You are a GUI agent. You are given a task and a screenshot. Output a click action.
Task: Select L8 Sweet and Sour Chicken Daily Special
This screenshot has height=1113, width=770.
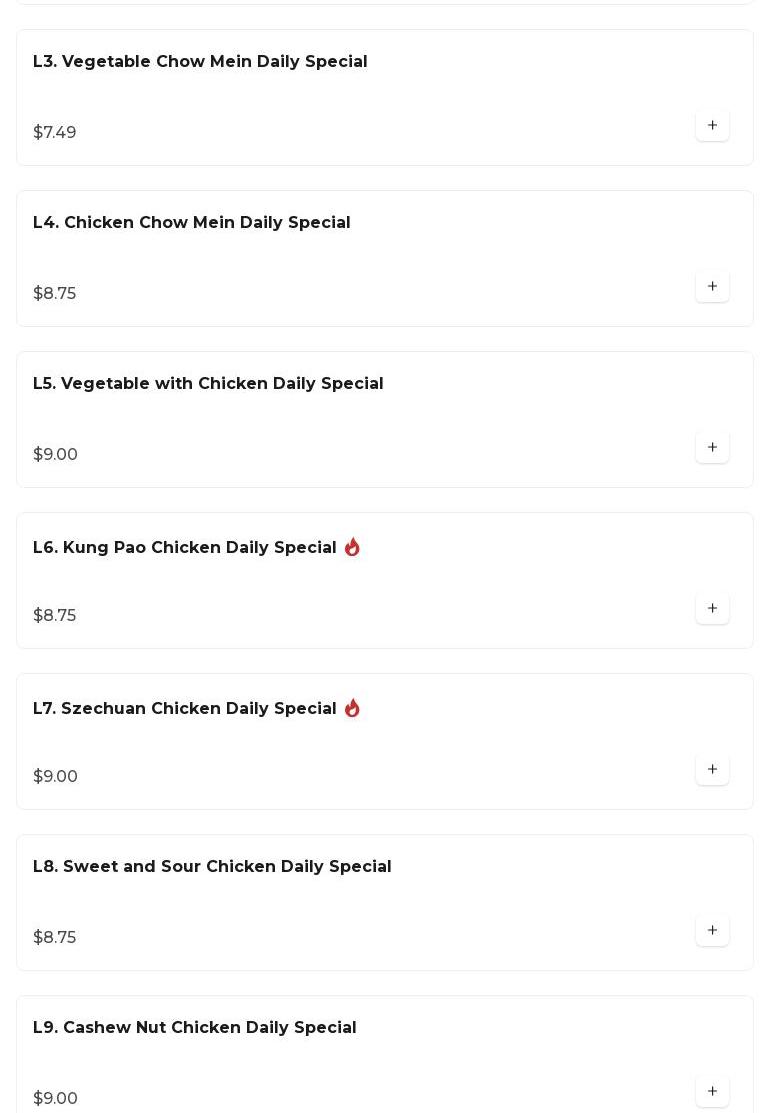tap(212, 867)
